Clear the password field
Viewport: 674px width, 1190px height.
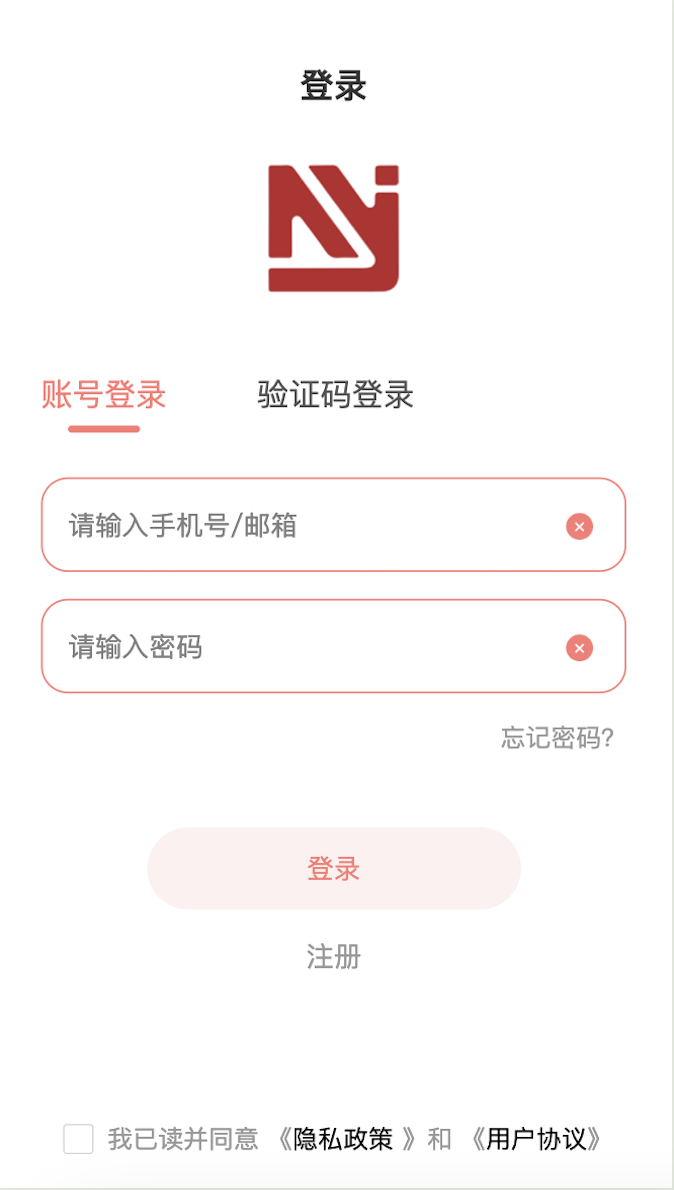(x=579, y=648)
